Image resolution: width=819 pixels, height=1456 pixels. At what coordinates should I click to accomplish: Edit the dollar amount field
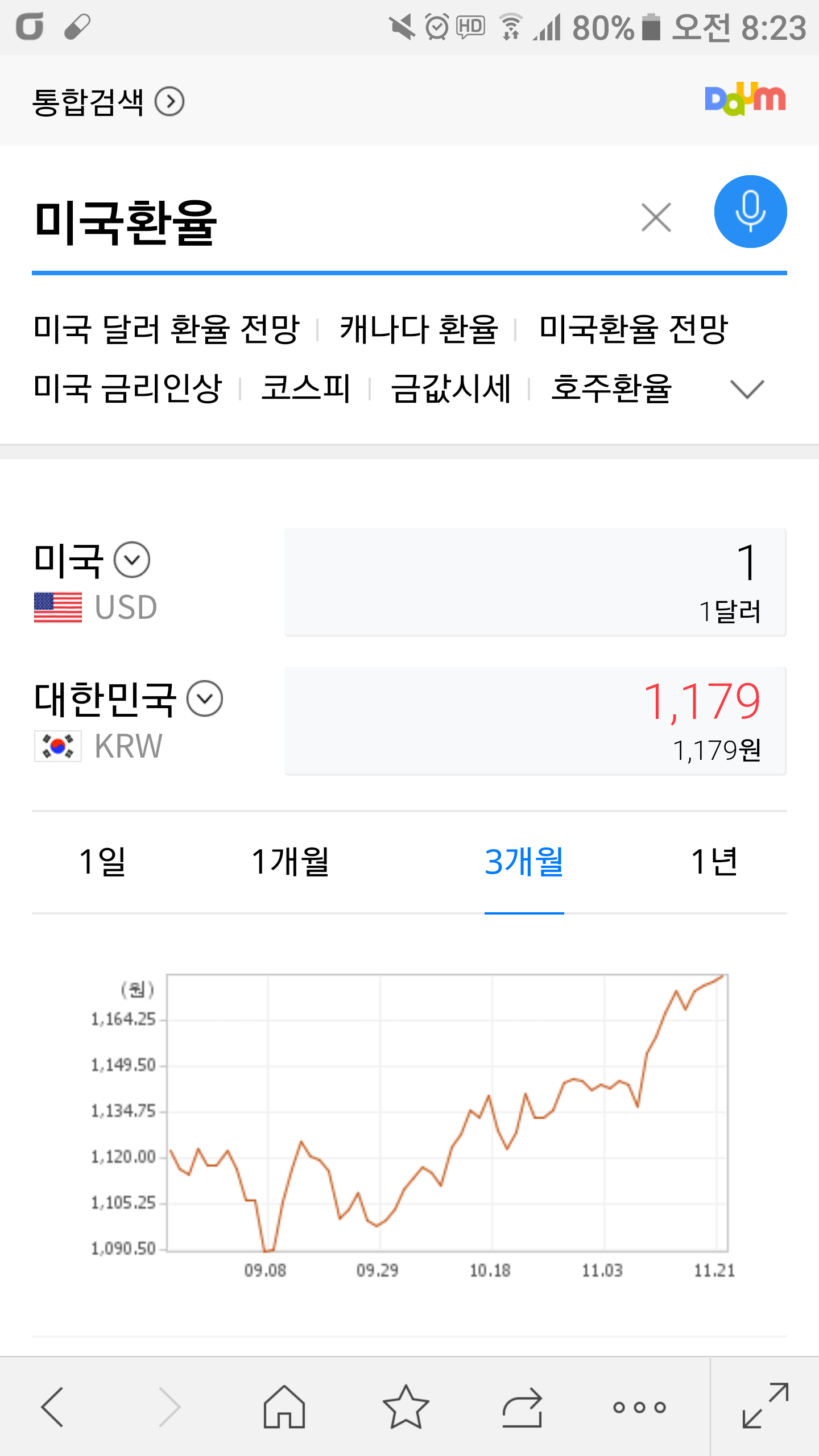click(x=535, y=581)
